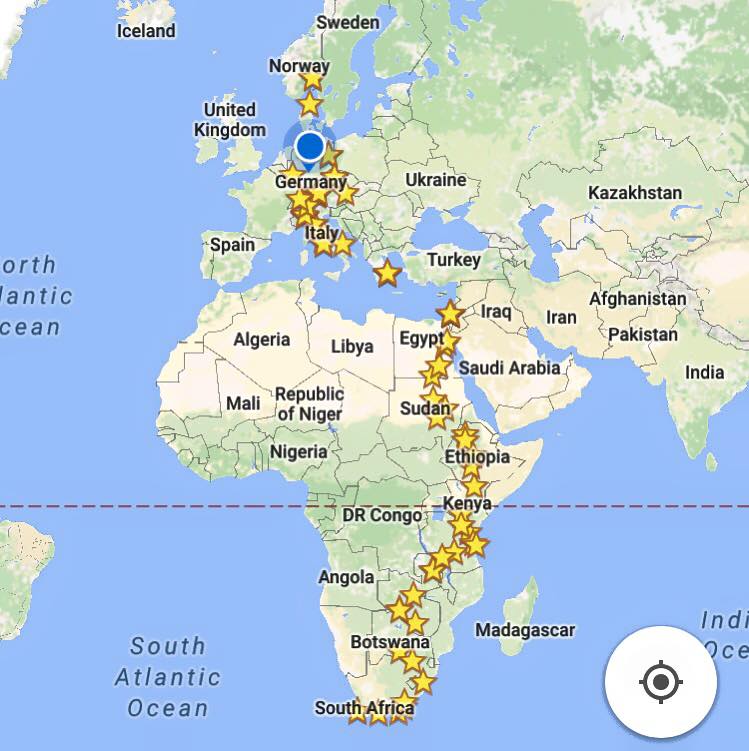Tap the my-location crosshair button
This screenshot has width=749, height=751.
click(660, 683)
